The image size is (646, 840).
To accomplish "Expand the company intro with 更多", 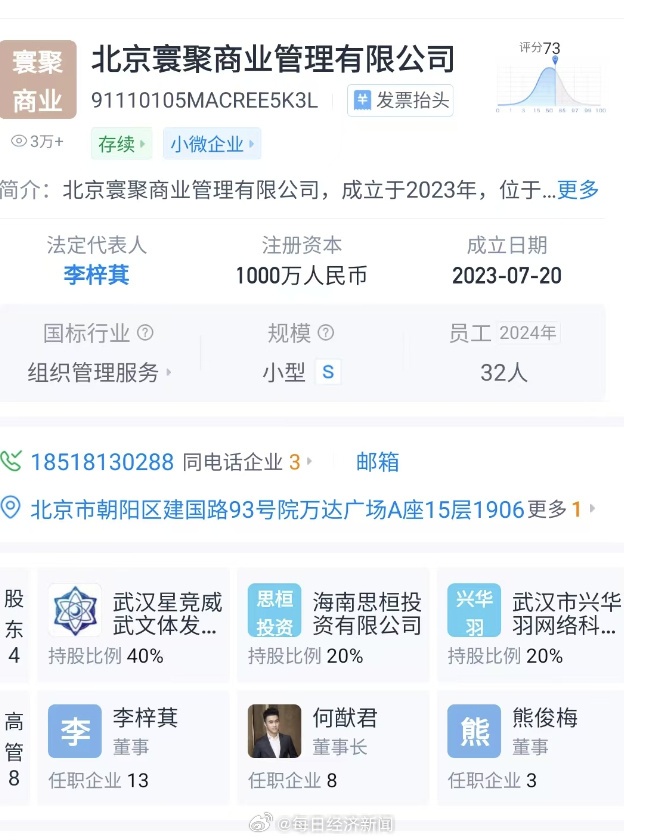I will coord(578,189).
